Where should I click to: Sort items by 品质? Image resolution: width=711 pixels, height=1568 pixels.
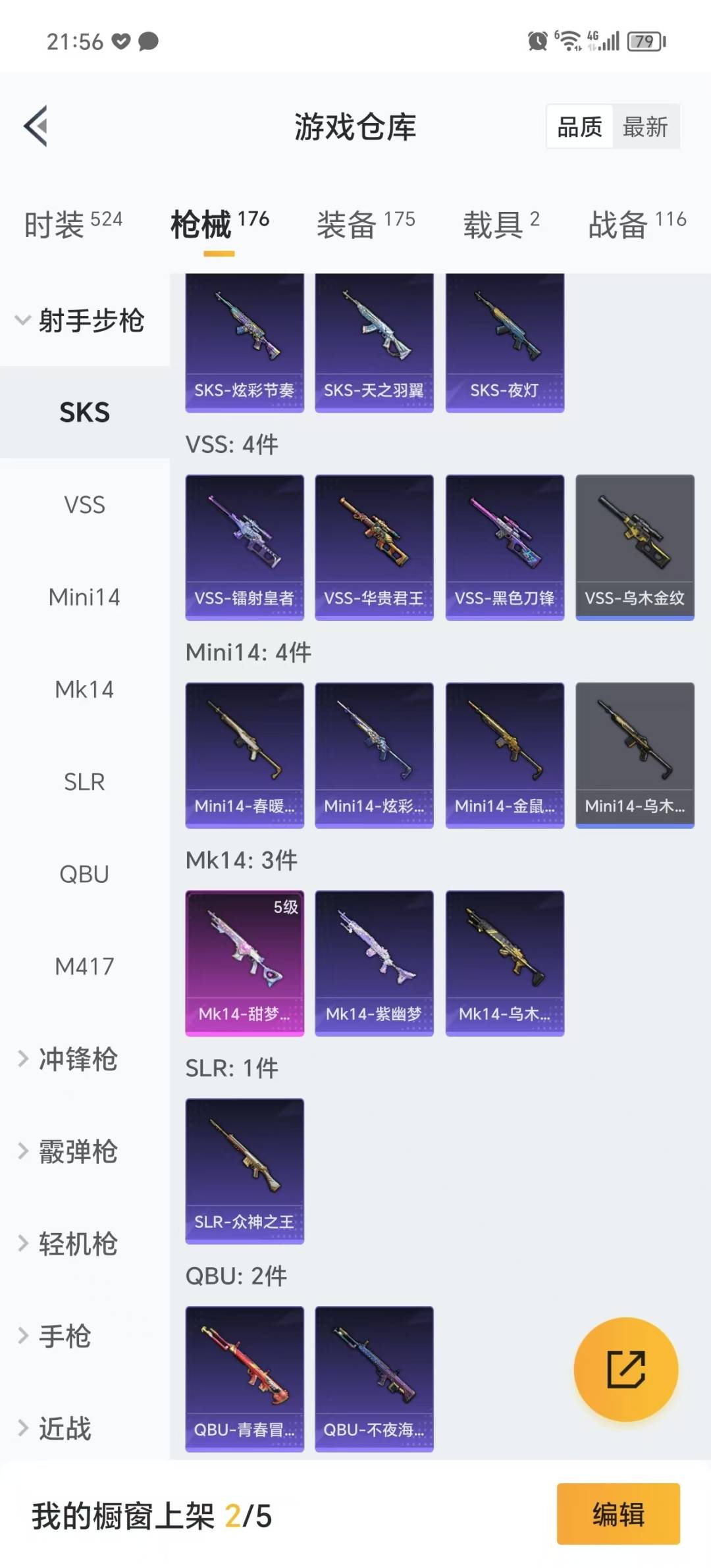coord(579,126)
